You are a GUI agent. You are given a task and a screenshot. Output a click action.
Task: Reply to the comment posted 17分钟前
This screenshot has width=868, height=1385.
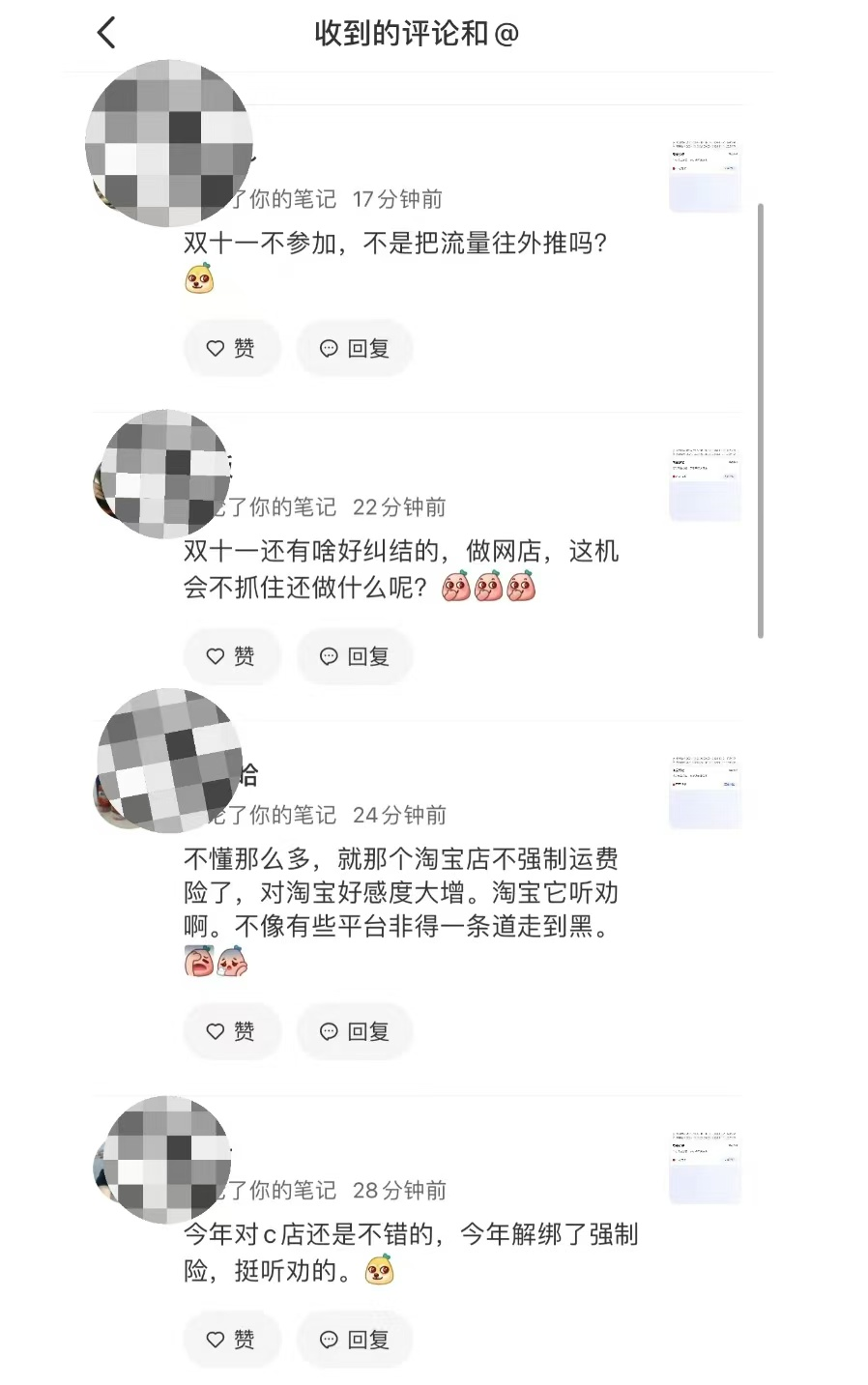point(355,348)
